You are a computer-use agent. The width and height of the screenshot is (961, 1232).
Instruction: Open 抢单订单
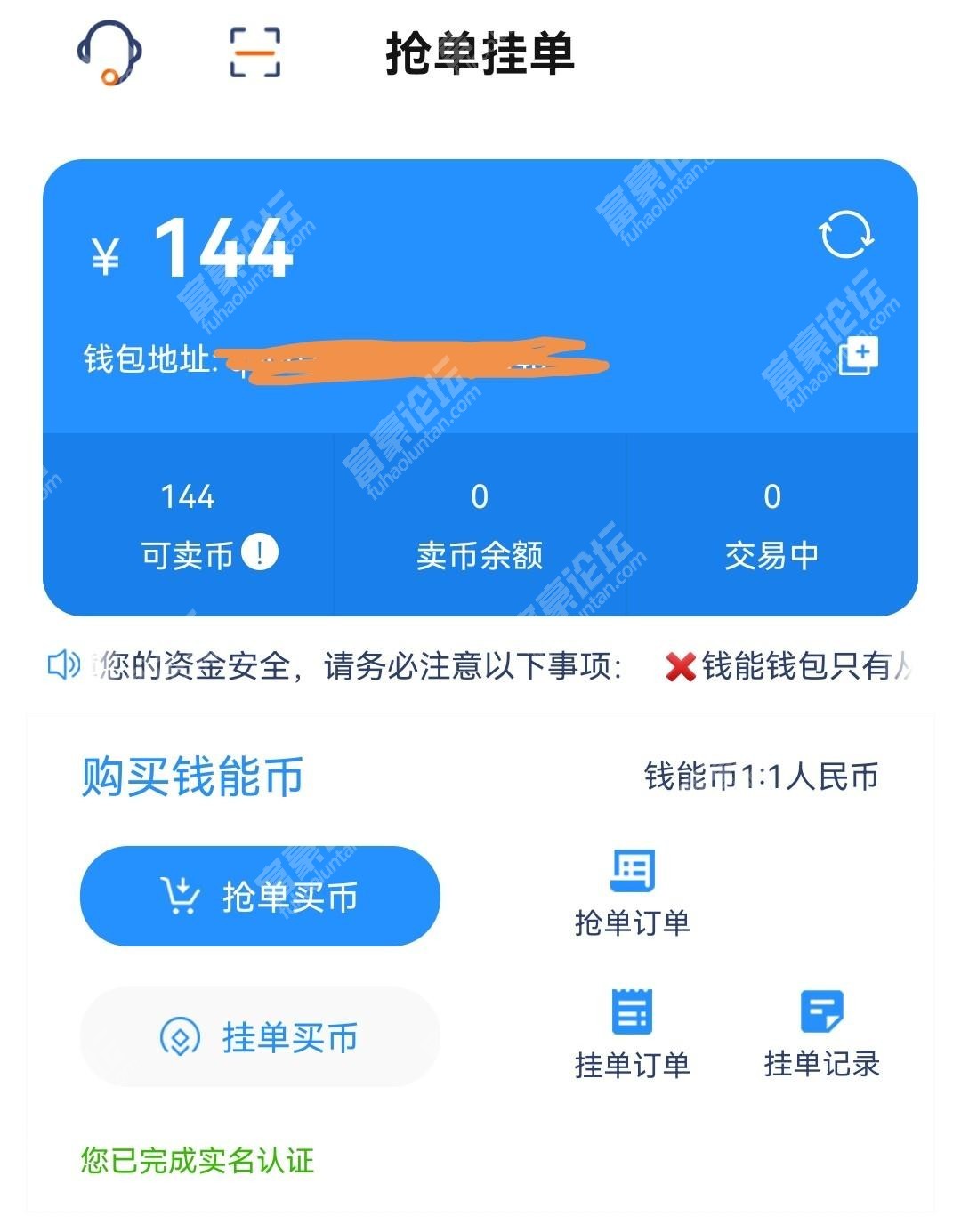(x=633, y=893)
